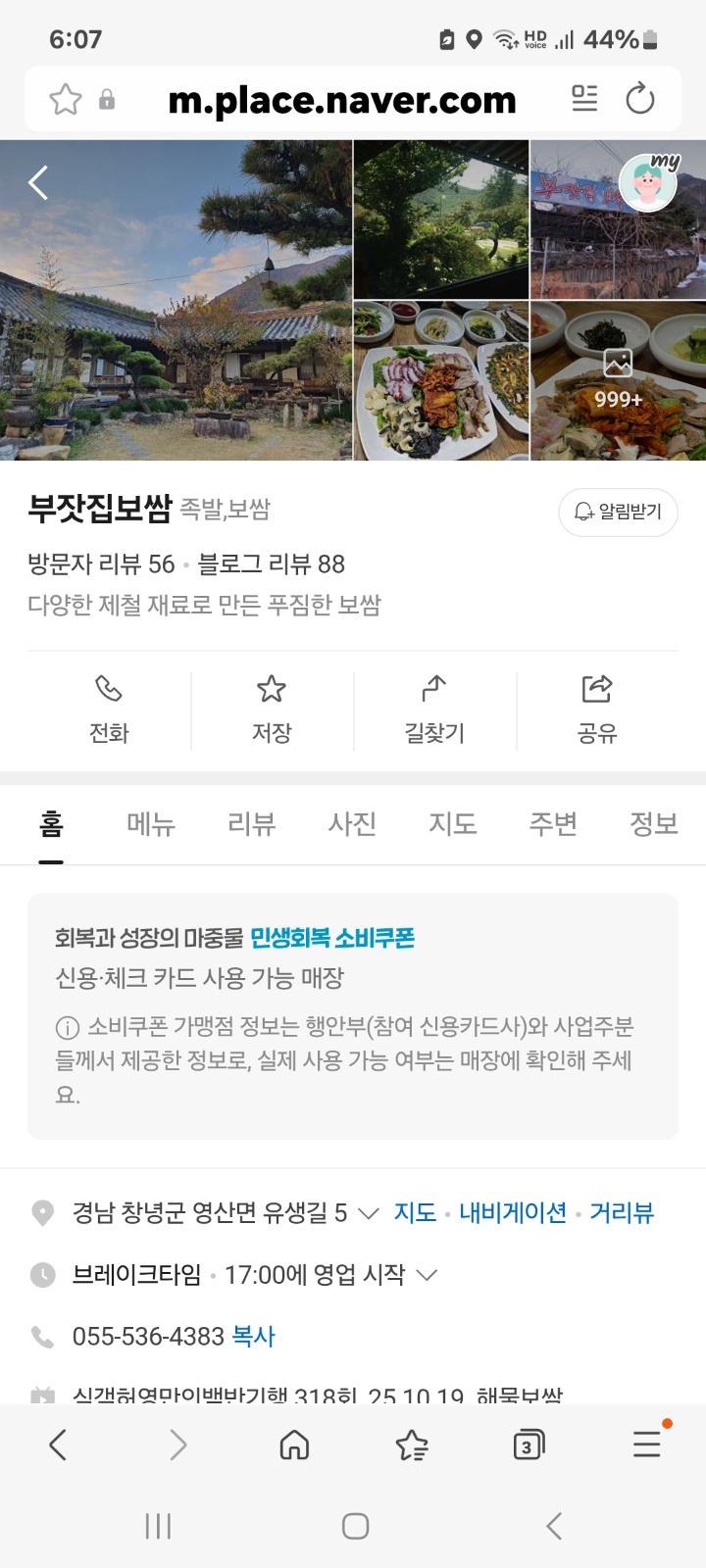
Task: Open the 999+ photo gallery thumbnail
Action: click(618, 380)
